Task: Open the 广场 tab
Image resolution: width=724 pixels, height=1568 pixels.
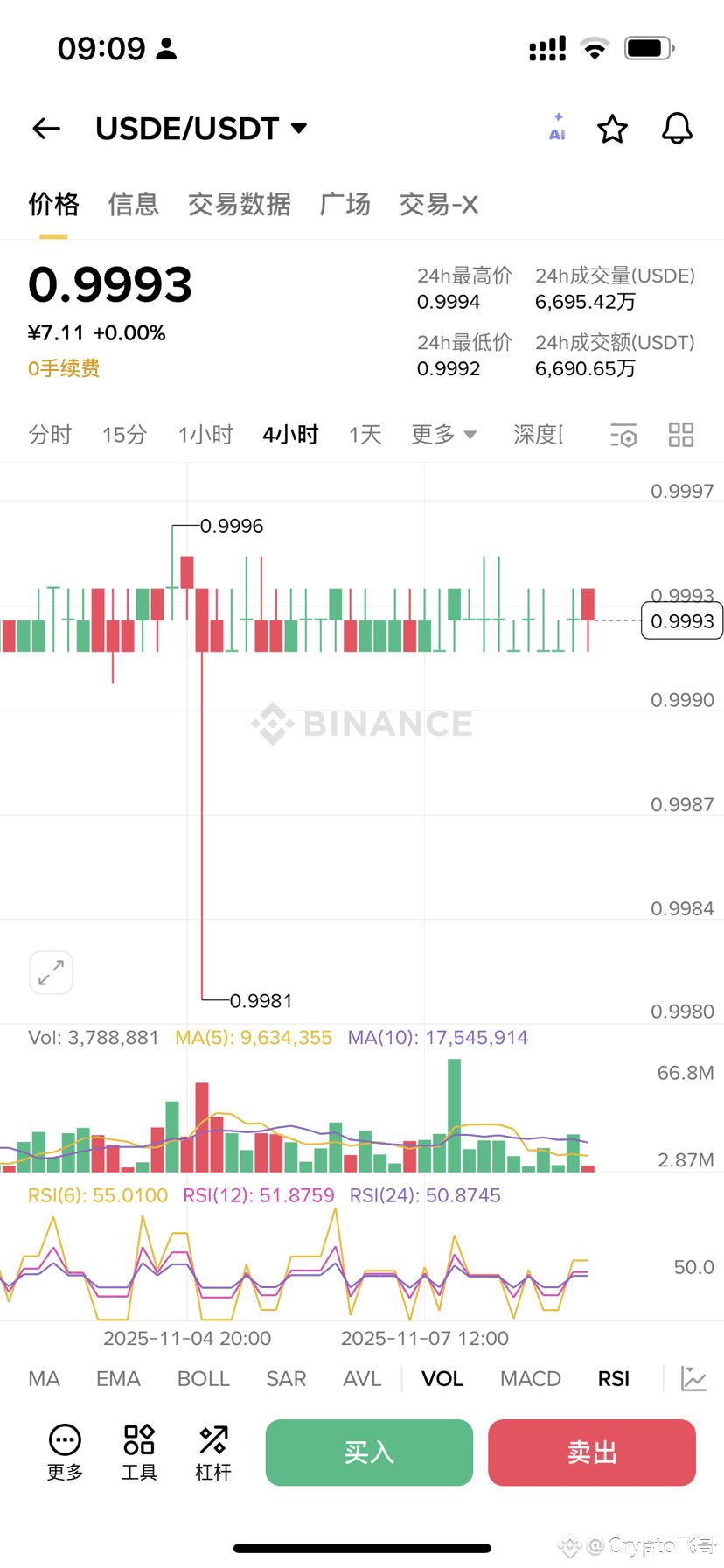Action: click(x=345, y=204)
